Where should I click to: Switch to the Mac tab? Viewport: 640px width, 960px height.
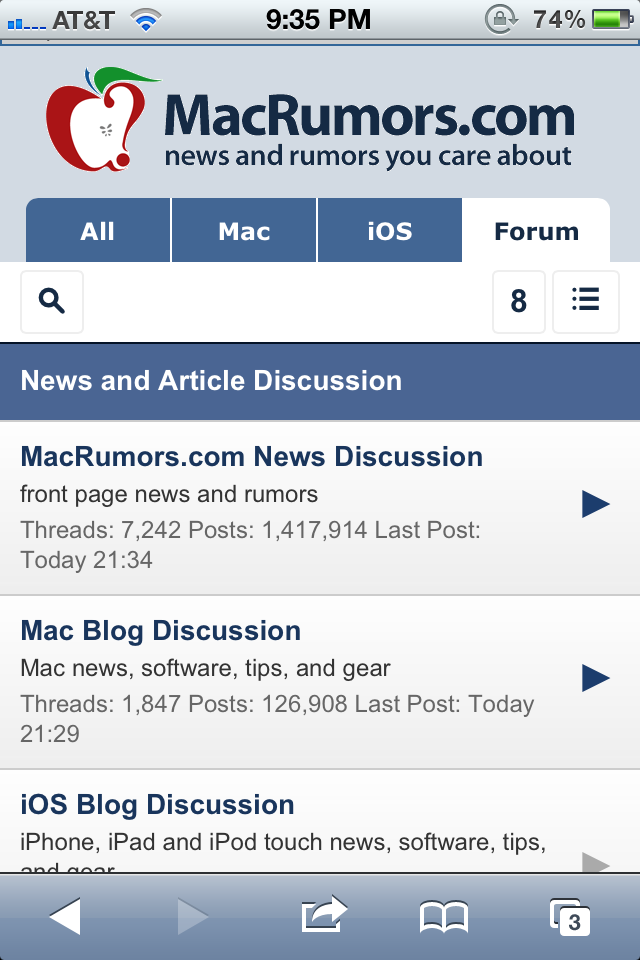point(244,231)
